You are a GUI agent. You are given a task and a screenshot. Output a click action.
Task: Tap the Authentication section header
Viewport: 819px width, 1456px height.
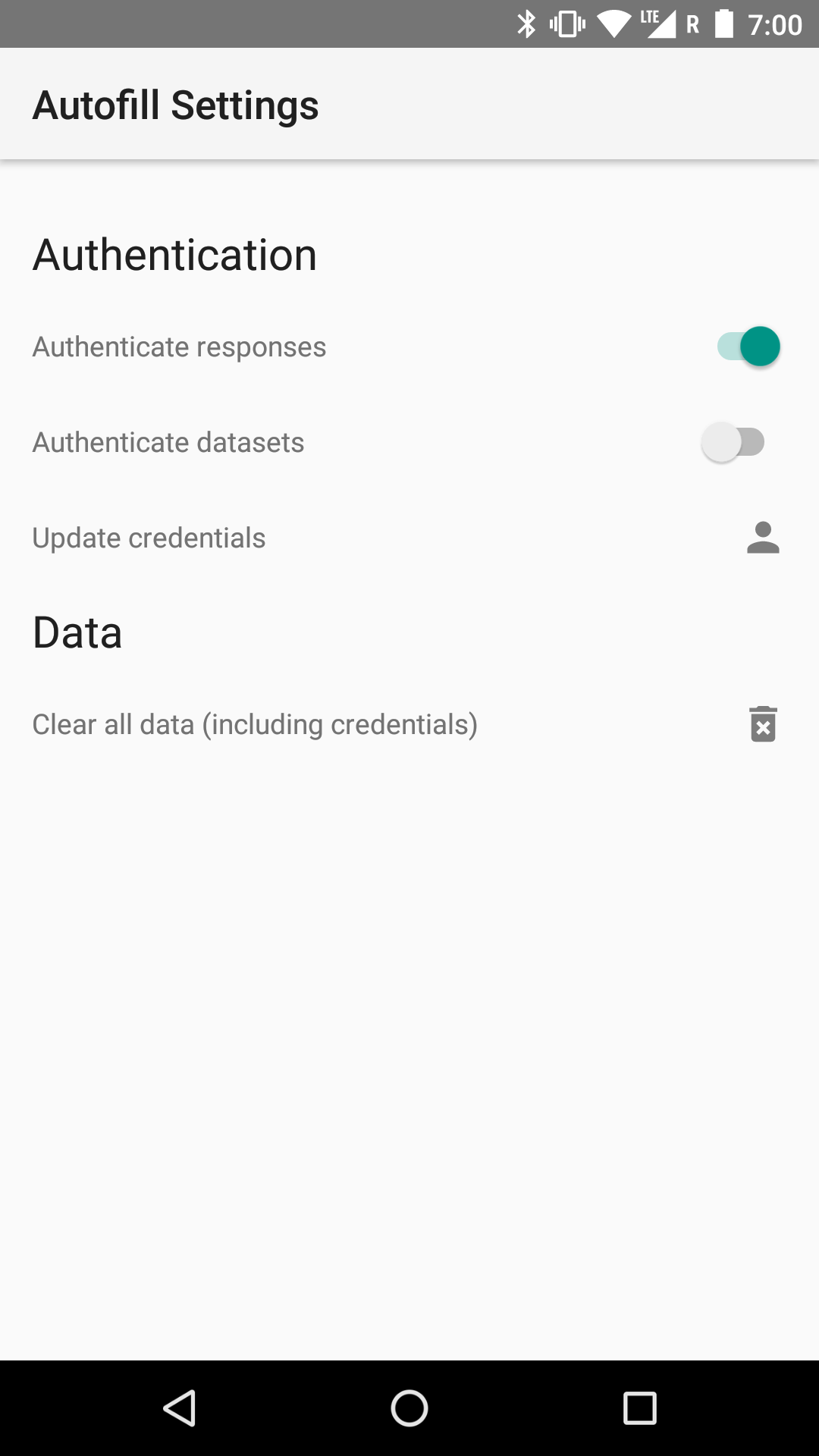[x=174, y=255]
